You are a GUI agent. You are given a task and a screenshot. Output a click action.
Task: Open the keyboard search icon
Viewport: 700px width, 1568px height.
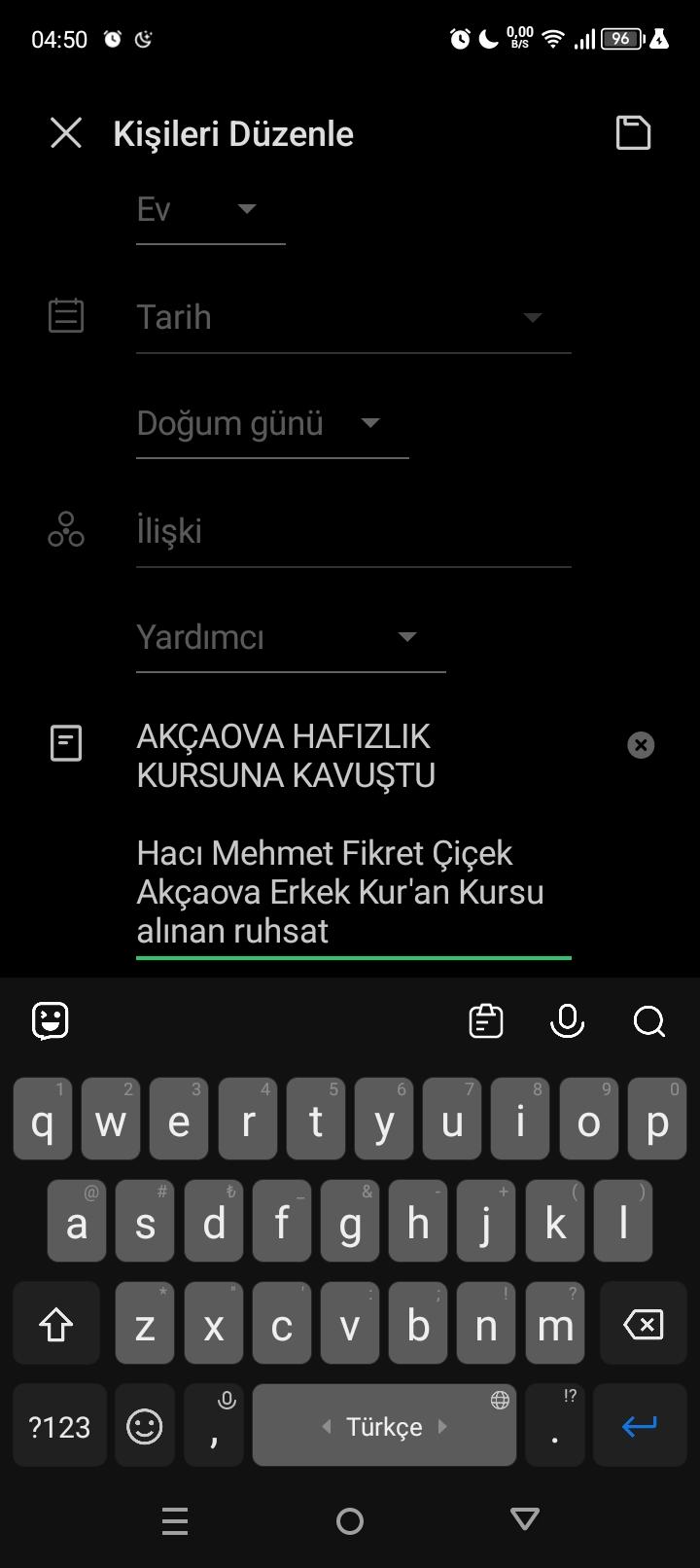click(648, 1021)
